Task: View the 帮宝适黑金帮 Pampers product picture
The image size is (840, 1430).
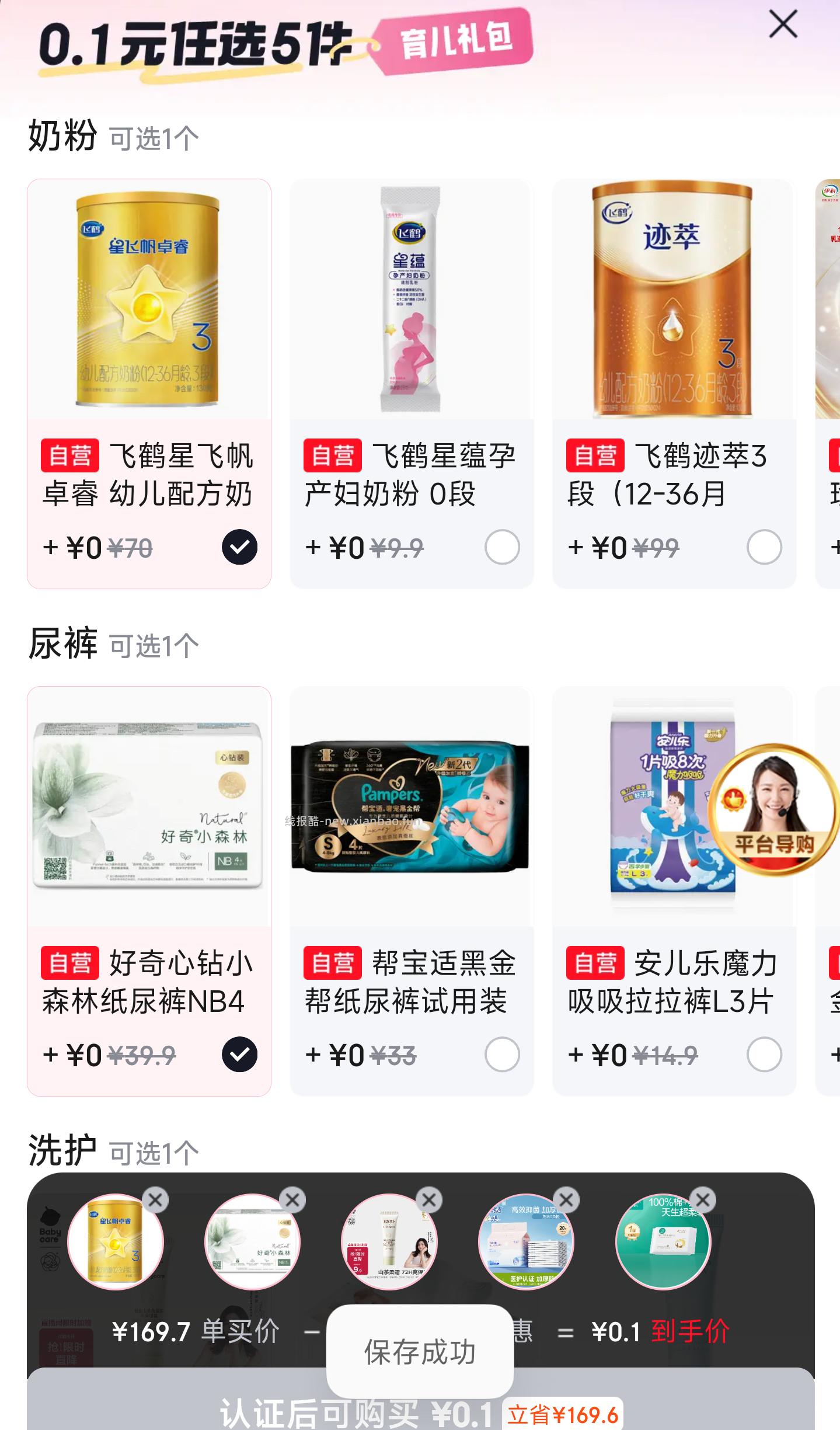Action: pyautogui.click(x=410, y=807)
